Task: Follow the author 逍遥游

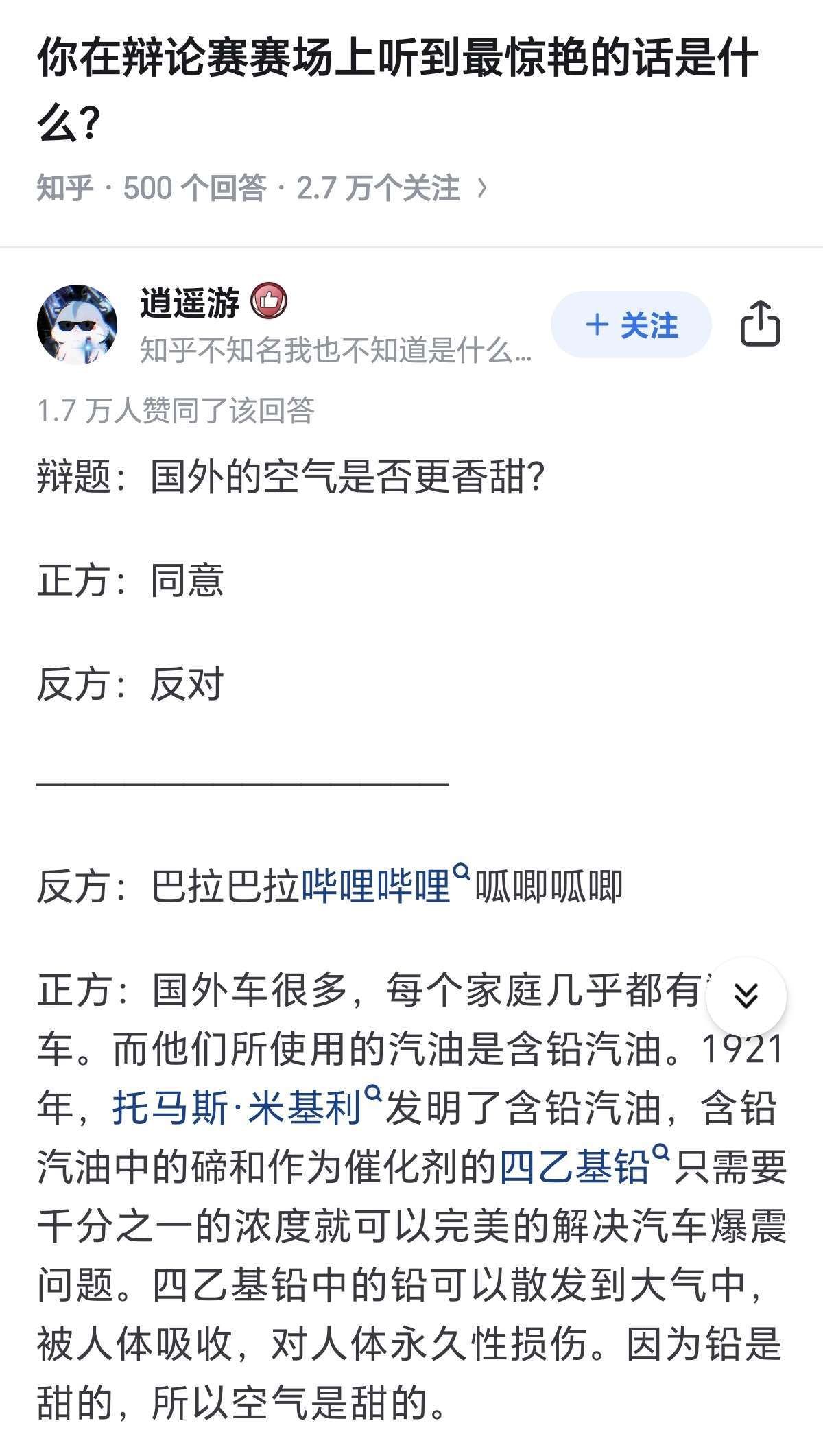Action: click(x=630, y=325)
